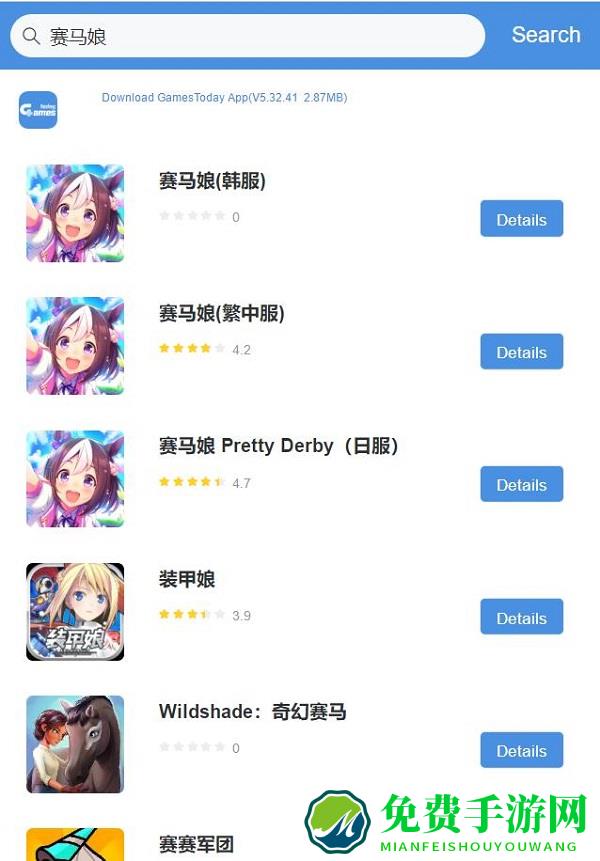Tap the search field containing 赛马娘
This screenshot has width=600, height=861.
[250, 36]
